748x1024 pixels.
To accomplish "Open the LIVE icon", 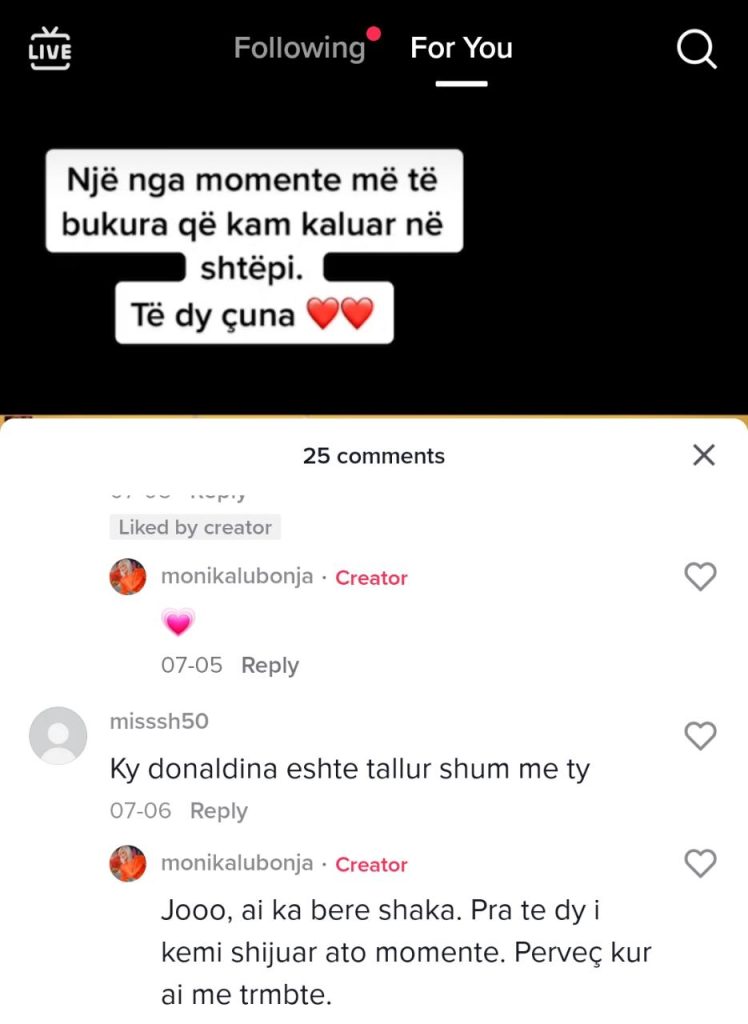I will [50, 48].
